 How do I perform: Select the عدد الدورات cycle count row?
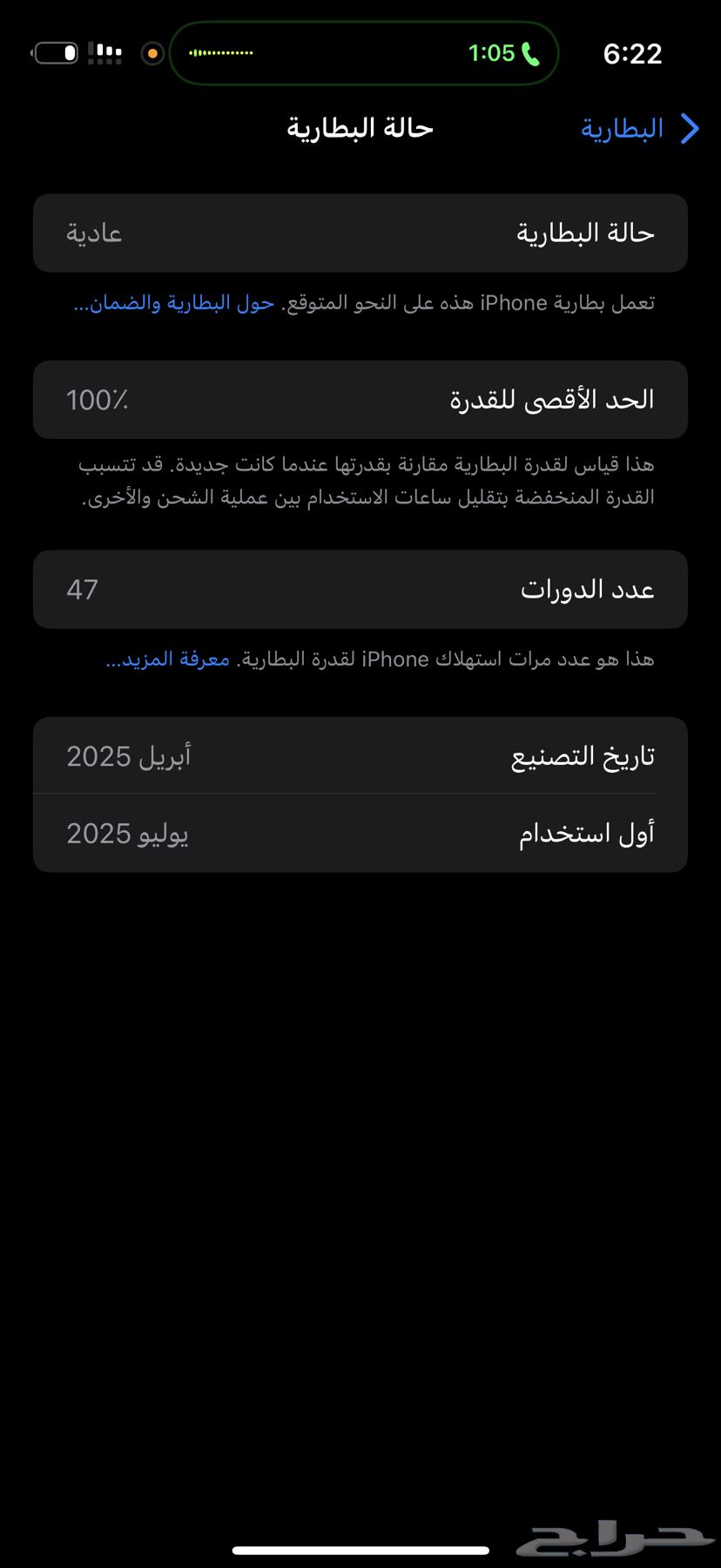tap(360, 590)
